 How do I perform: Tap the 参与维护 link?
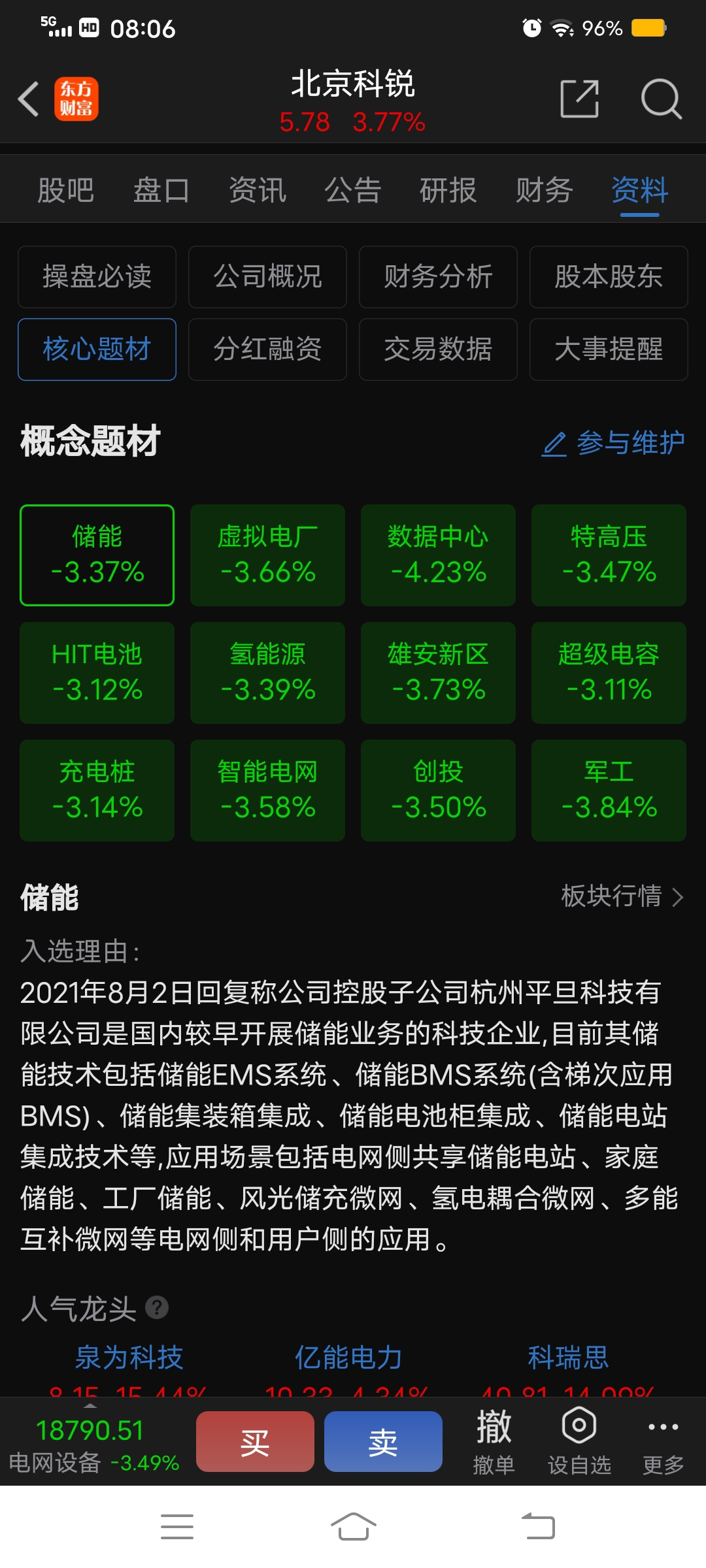tap(614, 443)
